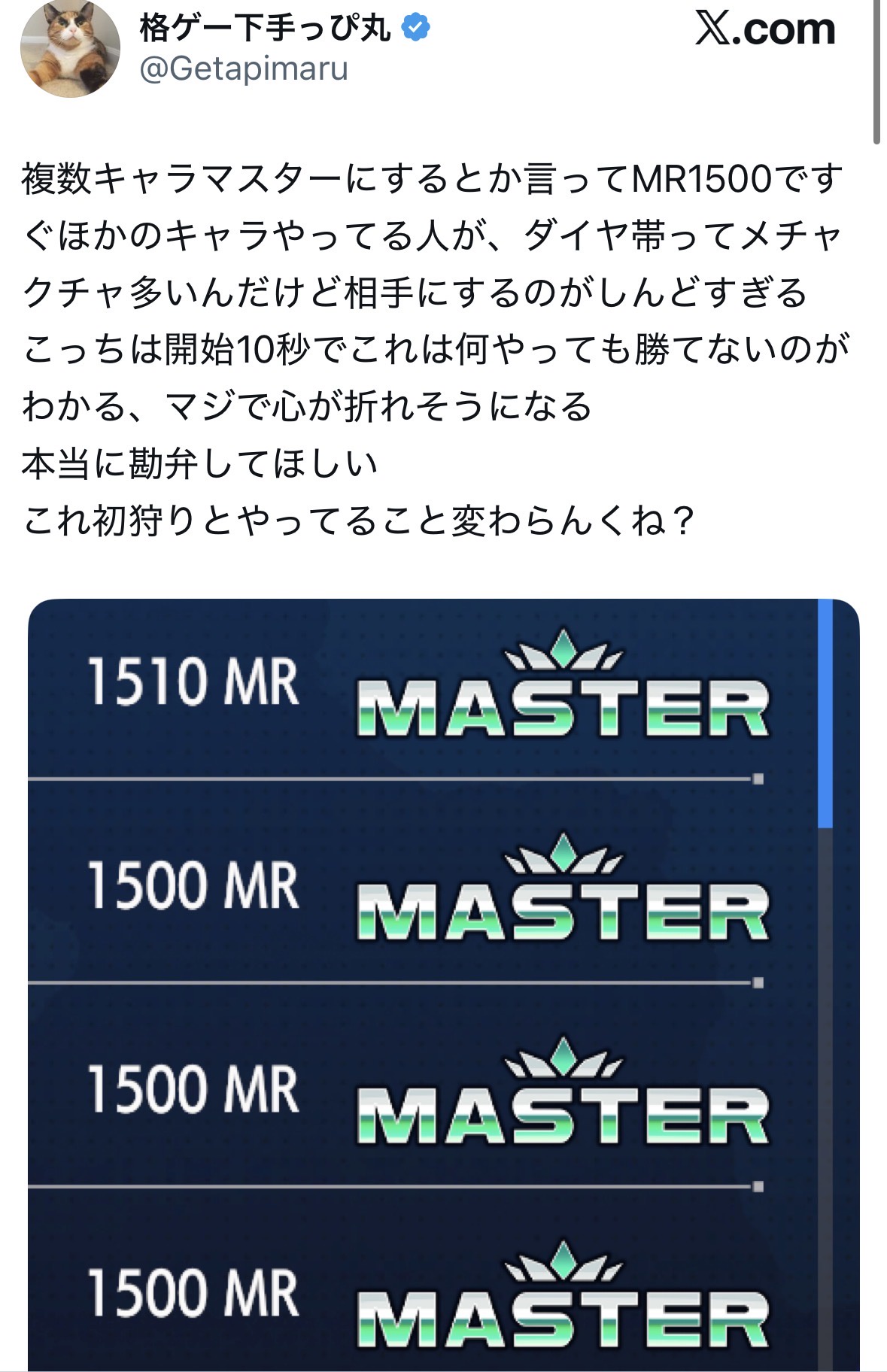Open the X.com logo link
This screenshot has width=887, height=1372.
tap(764, 30)
